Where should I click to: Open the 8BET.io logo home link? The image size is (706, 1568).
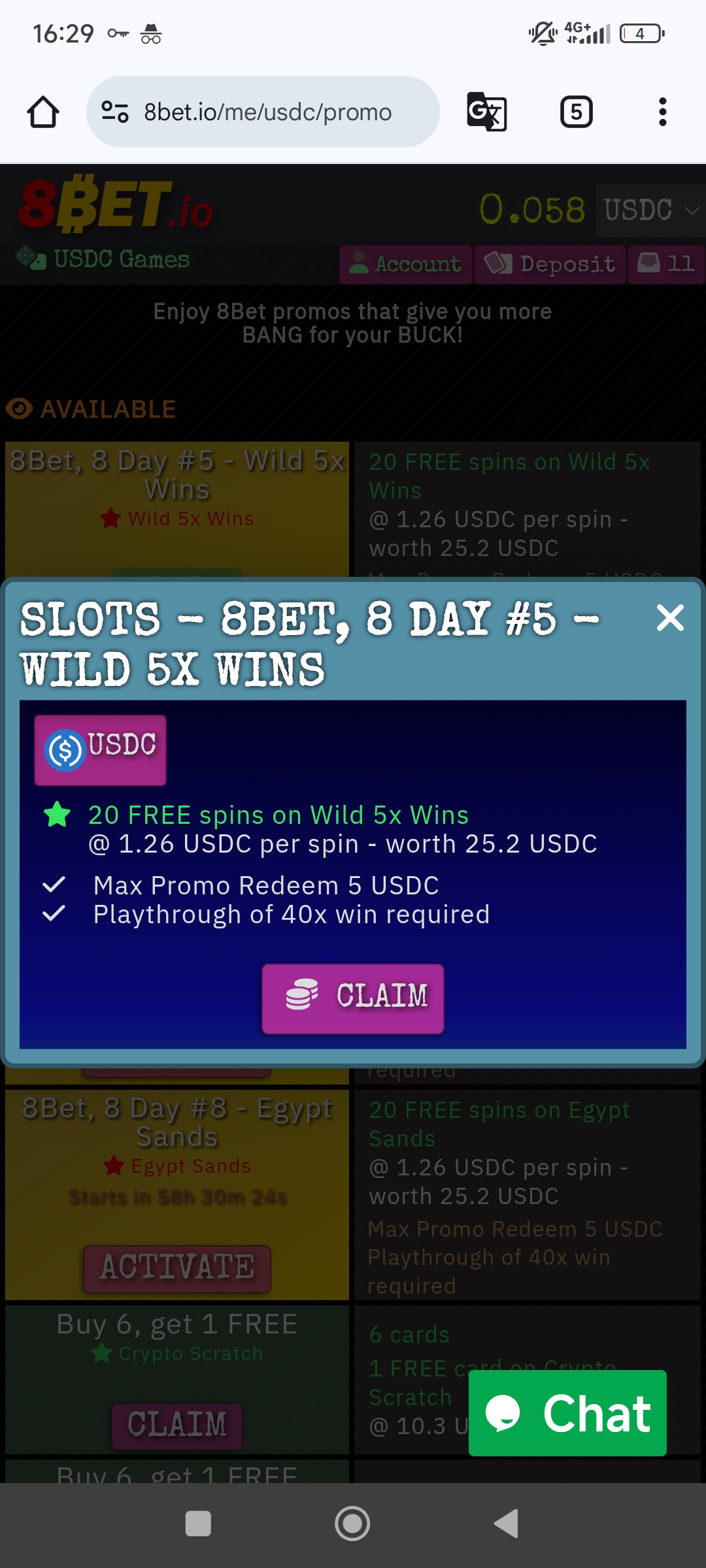pos(116,204)
